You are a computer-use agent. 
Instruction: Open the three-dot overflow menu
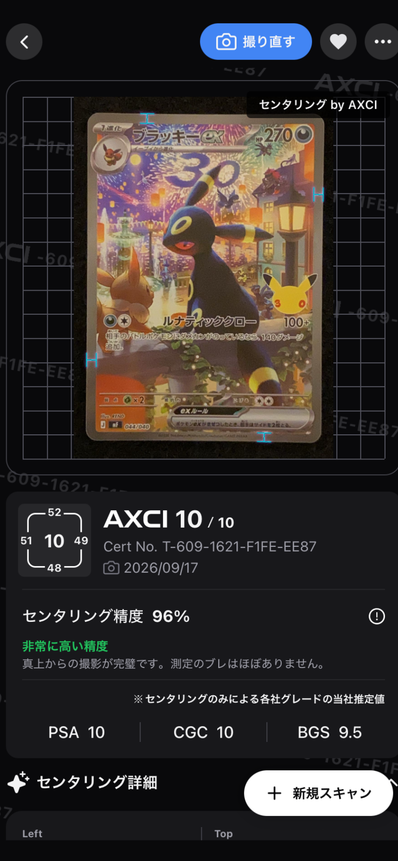tap(383, 42)
